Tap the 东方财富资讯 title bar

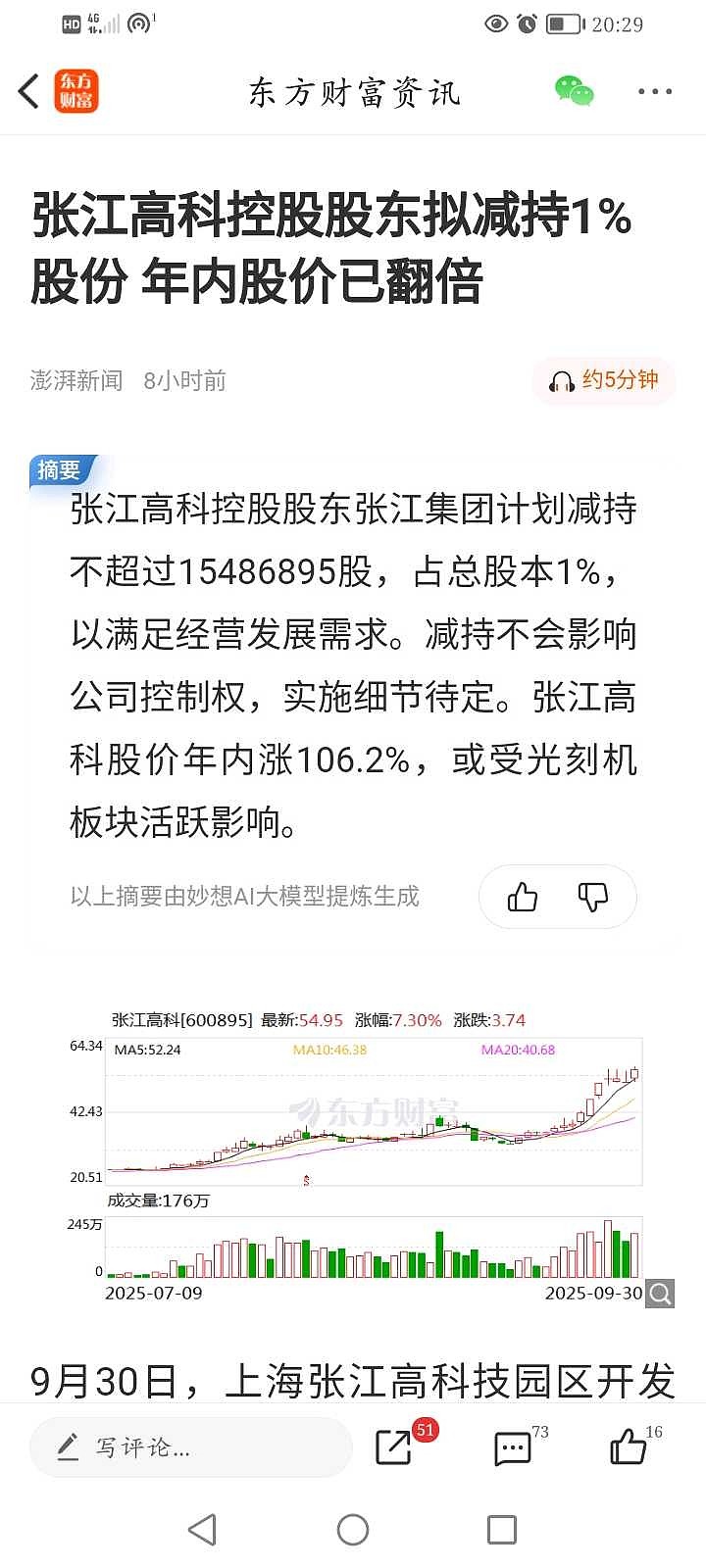coord(353,91)
